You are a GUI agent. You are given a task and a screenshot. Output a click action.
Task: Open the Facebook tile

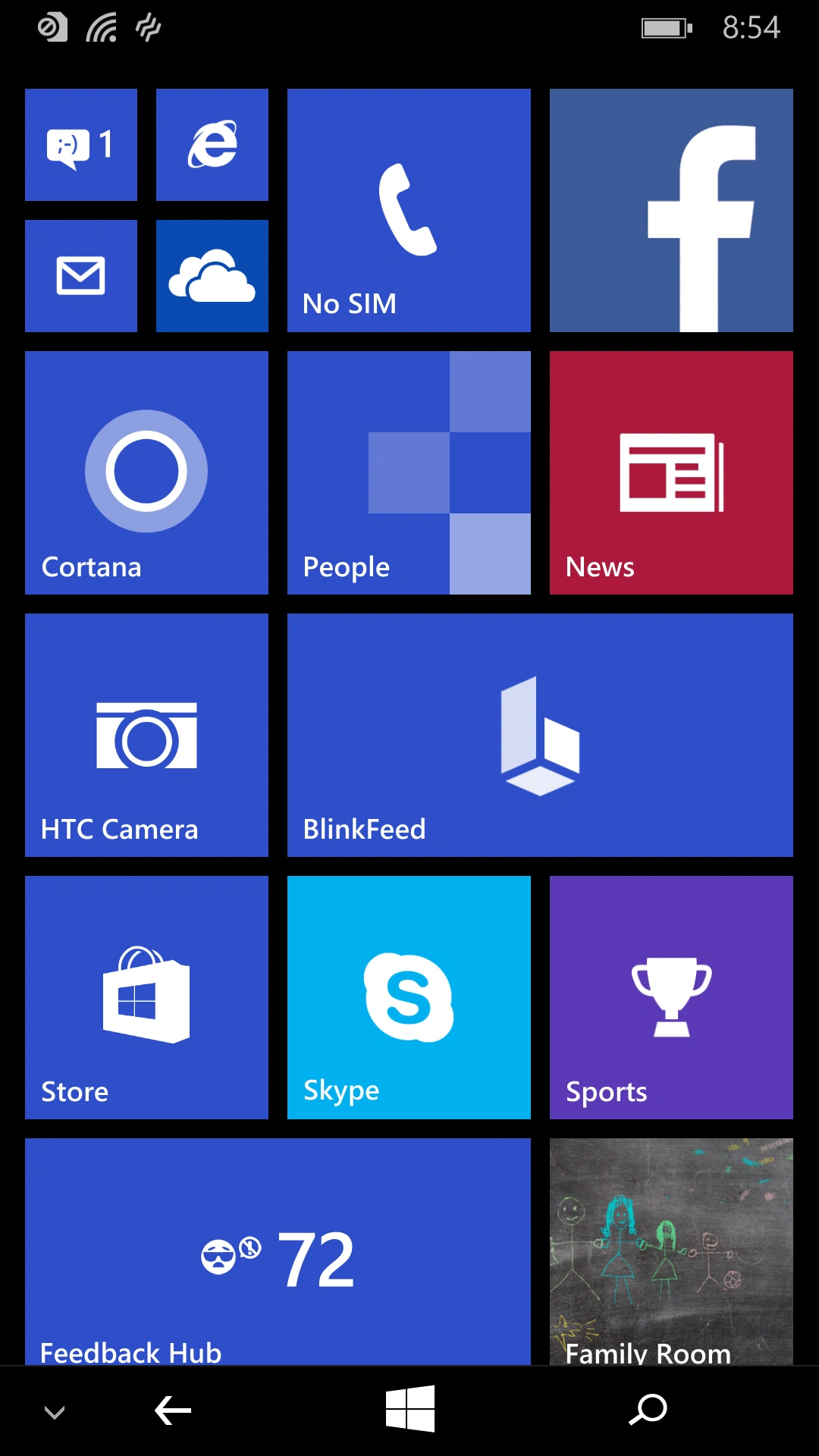click(x=670, y=210)
